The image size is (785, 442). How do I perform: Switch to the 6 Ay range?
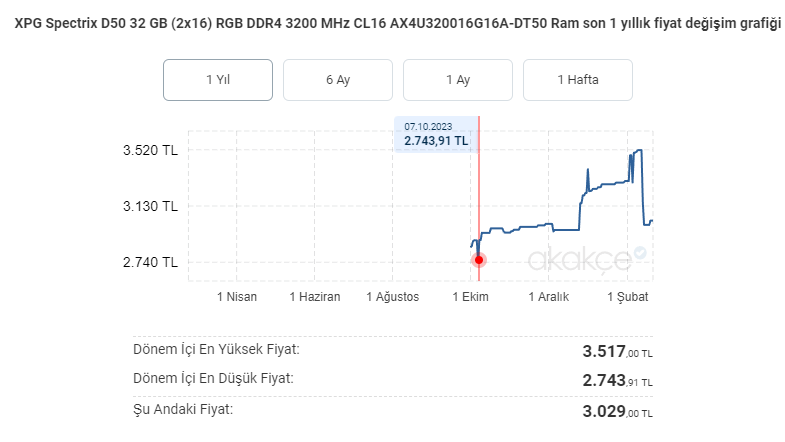pos(338,80)
